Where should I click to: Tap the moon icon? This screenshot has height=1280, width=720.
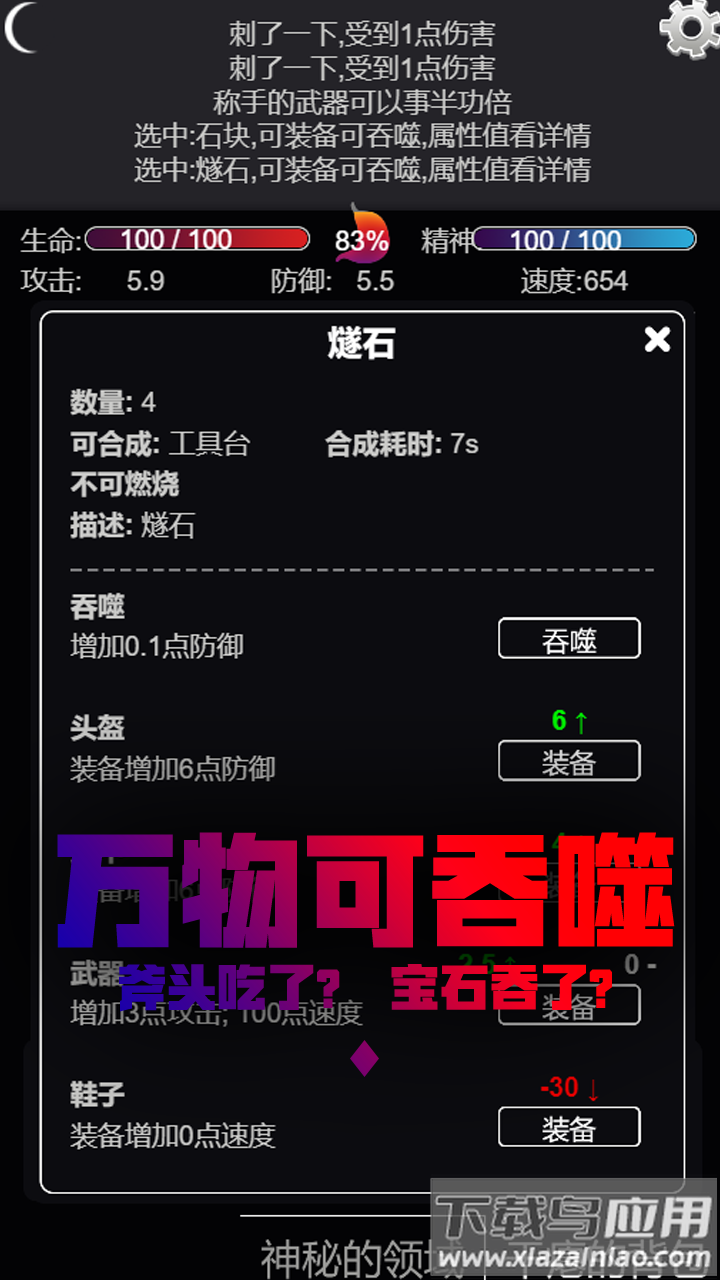pyautogui.click(x=20, y=28)
